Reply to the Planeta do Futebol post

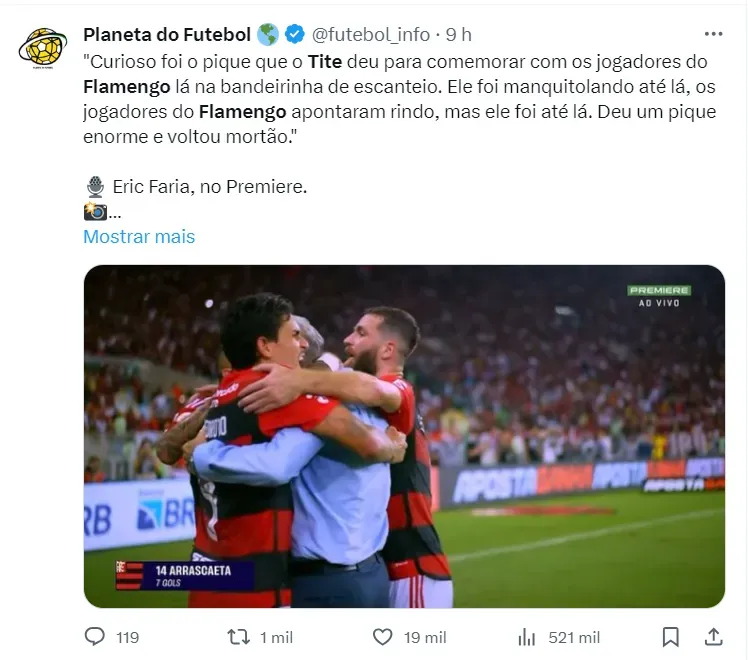click(x=96, y=637)
